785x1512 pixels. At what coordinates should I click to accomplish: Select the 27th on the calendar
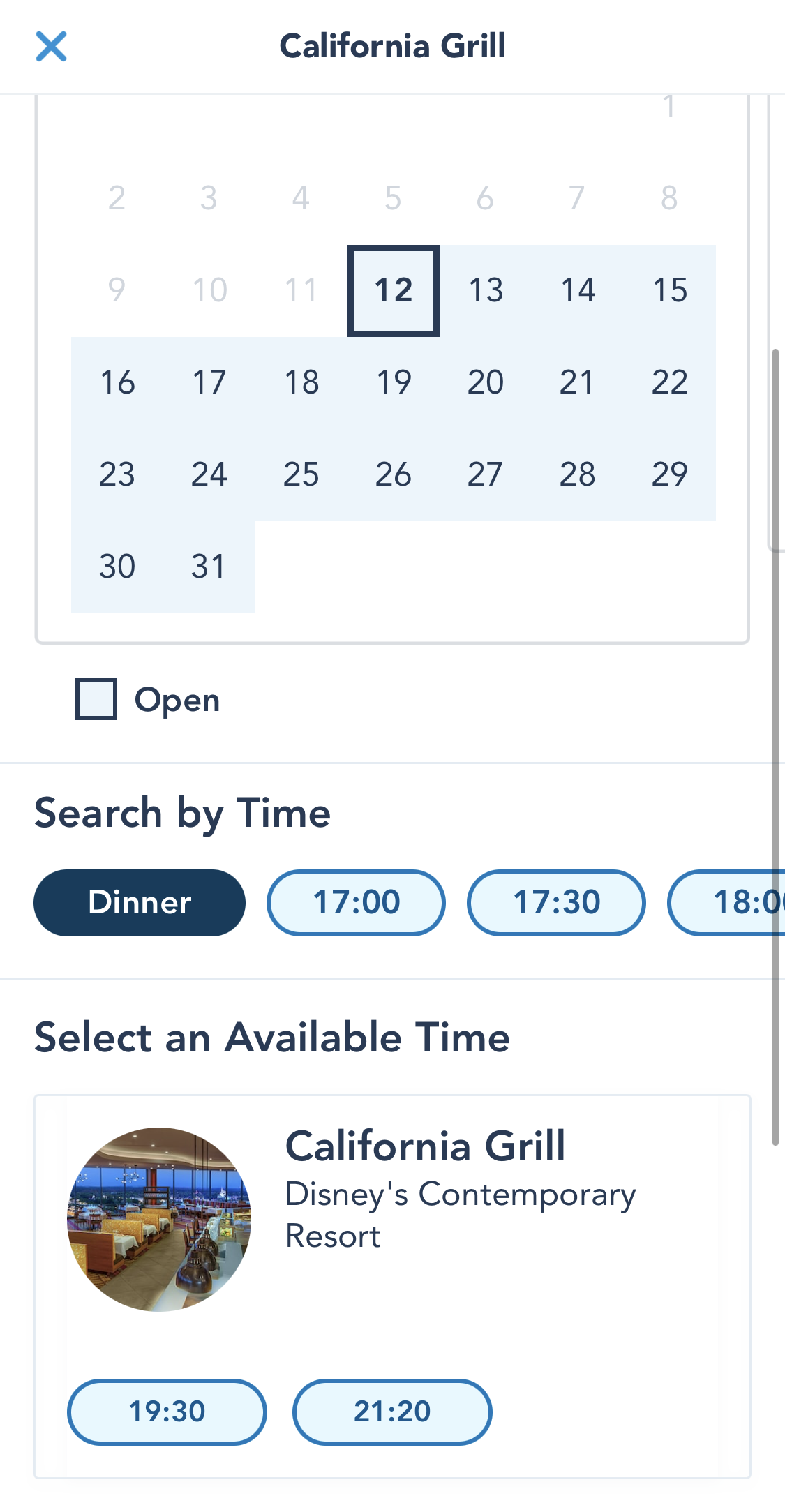point(486,474)
